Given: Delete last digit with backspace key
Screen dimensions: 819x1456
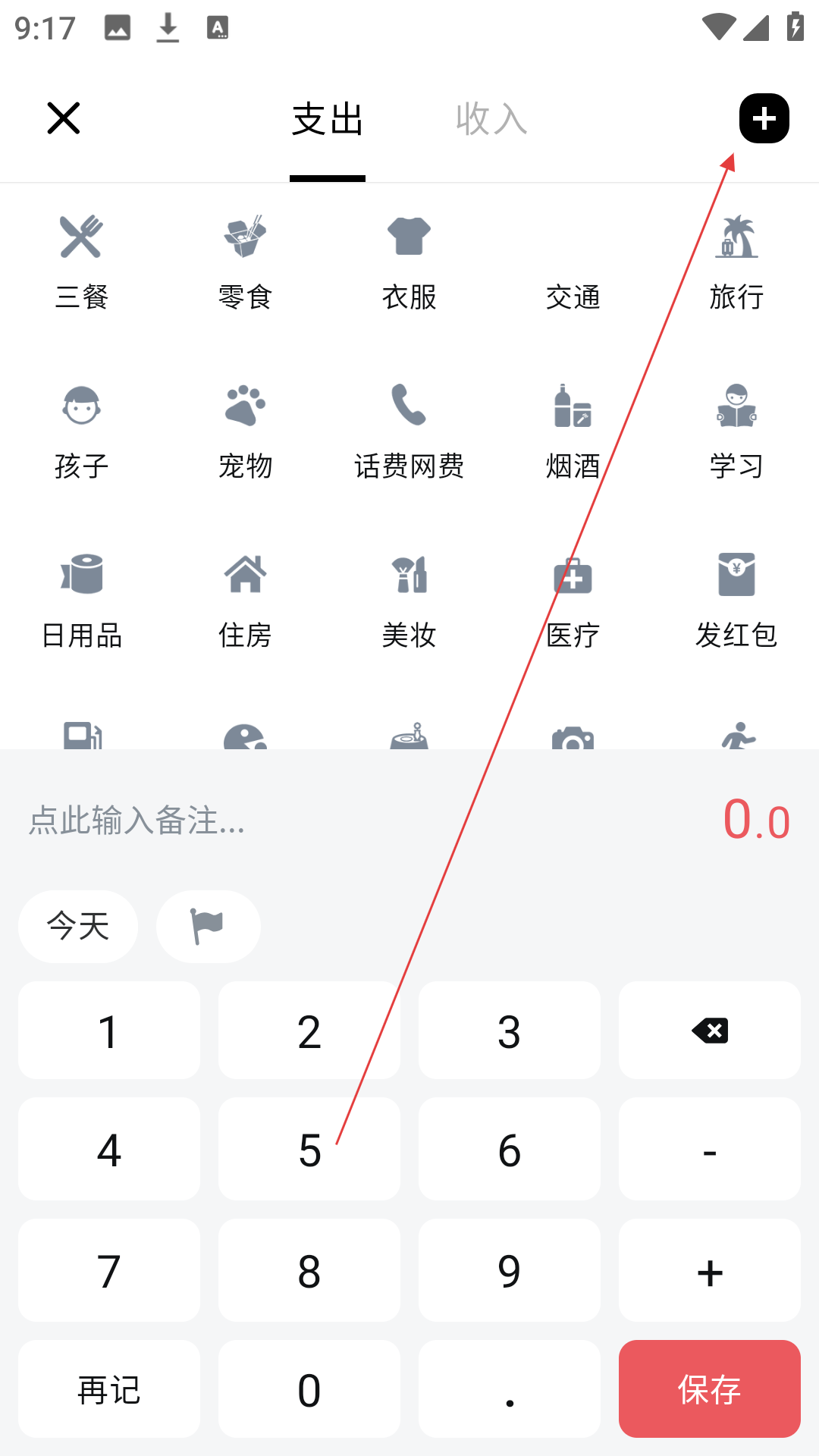Looking at the screenshot, I should pos(710,1030).
